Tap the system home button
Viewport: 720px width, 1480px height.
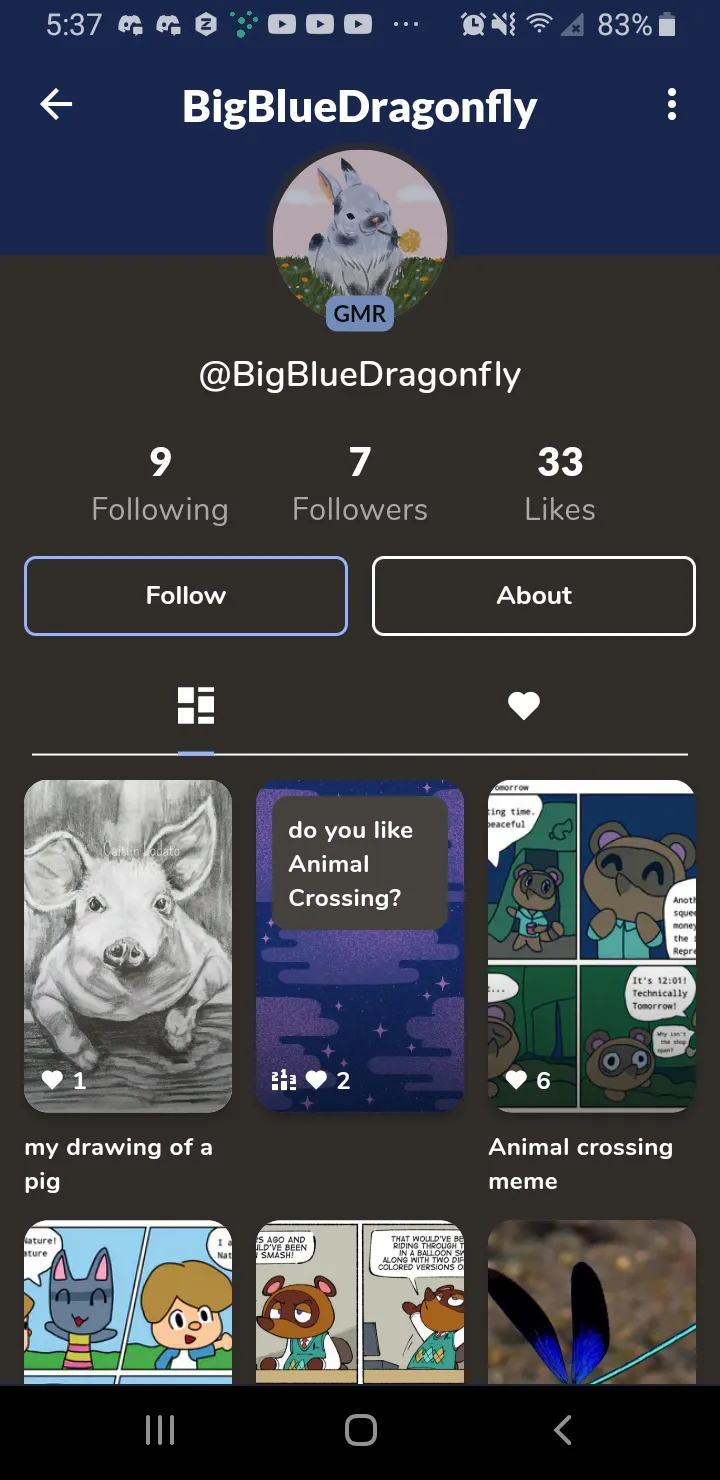(360, 1430)
